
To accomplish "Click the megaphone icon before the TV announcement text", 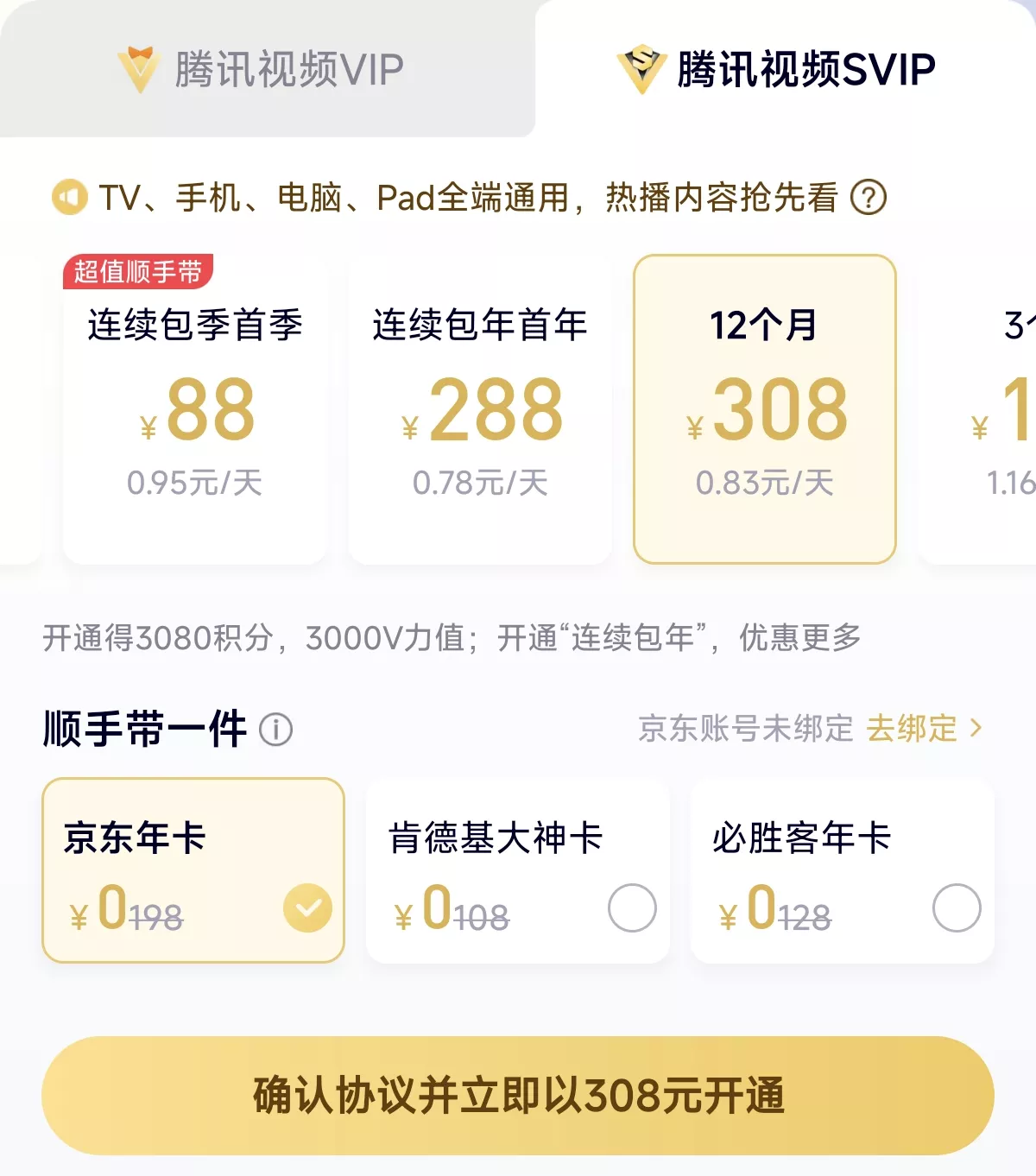I will tap(68, 195).
